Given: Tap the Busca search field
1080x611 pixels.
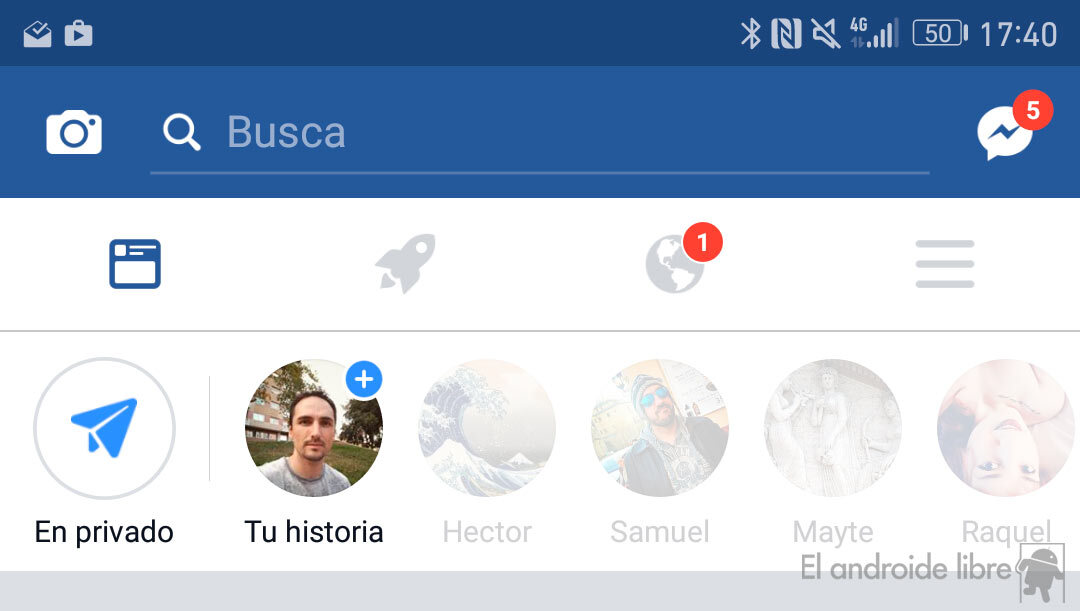Looking at the screenshot, I should point(540,133).
